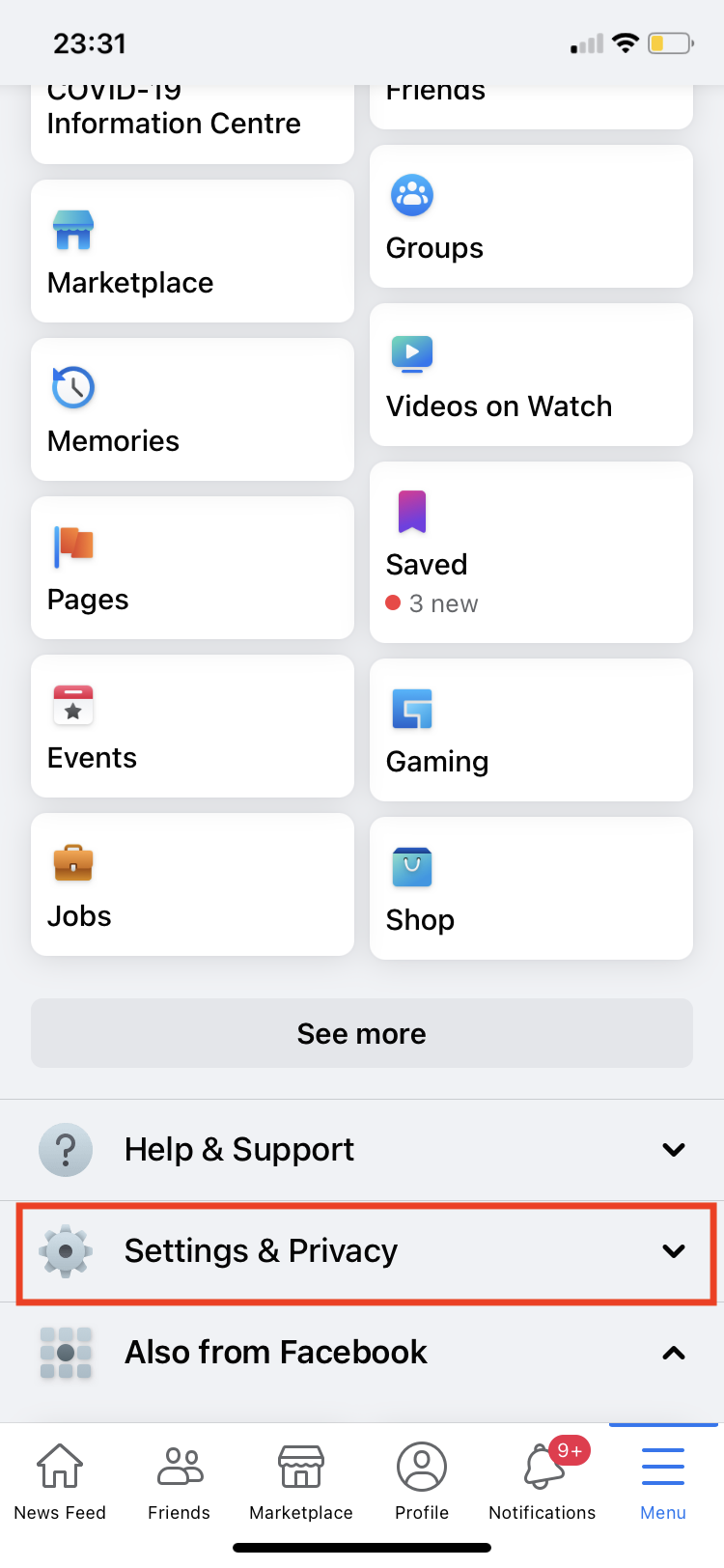Image resolution: width=724 pixels, height=1568 pixels.
Task: Open COVID-19 Information Centre card
Action: pyautogui.click(x=192, y=122)
